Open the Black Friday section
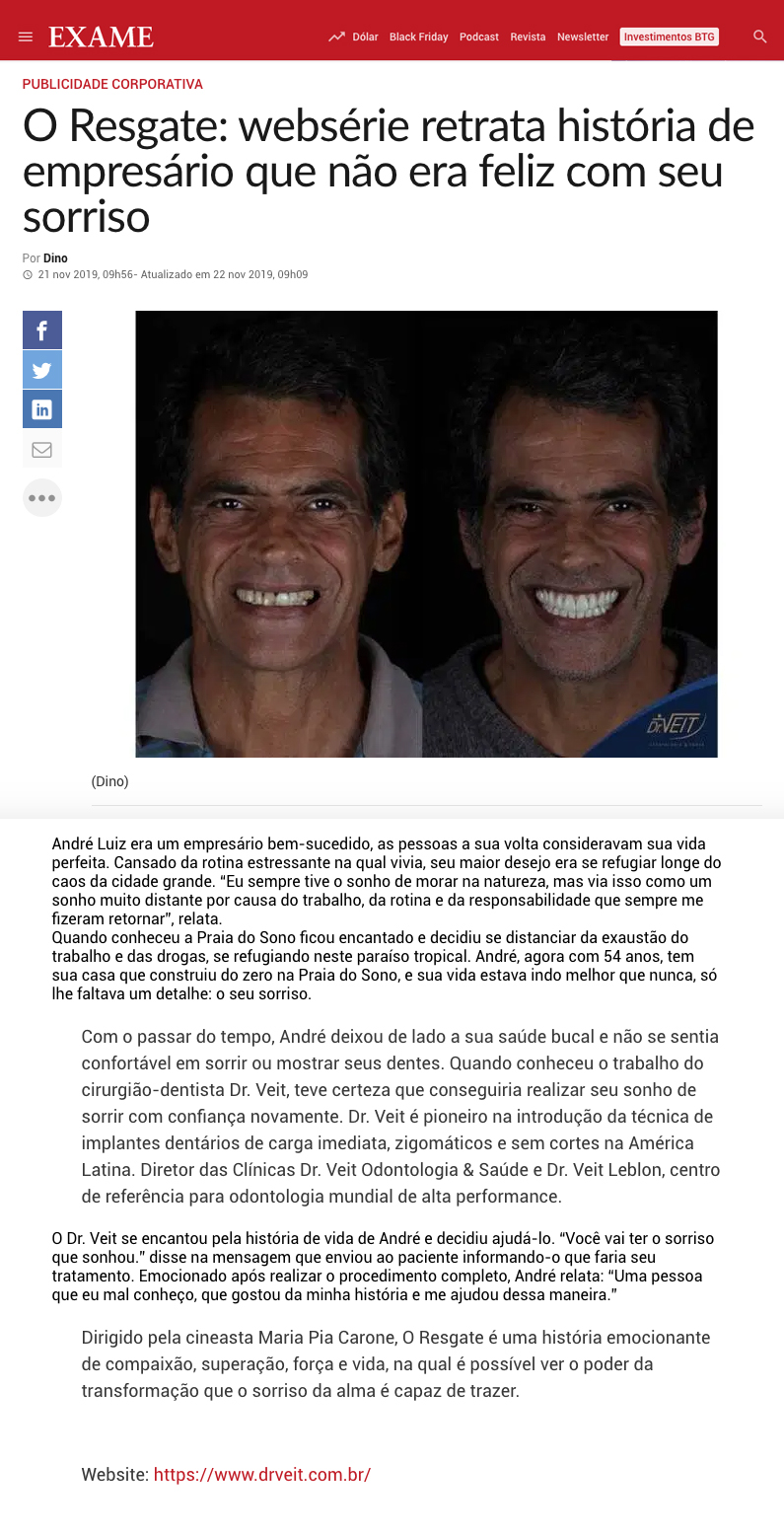Screen dimensions: 784x1535 (x=418, y=37)
